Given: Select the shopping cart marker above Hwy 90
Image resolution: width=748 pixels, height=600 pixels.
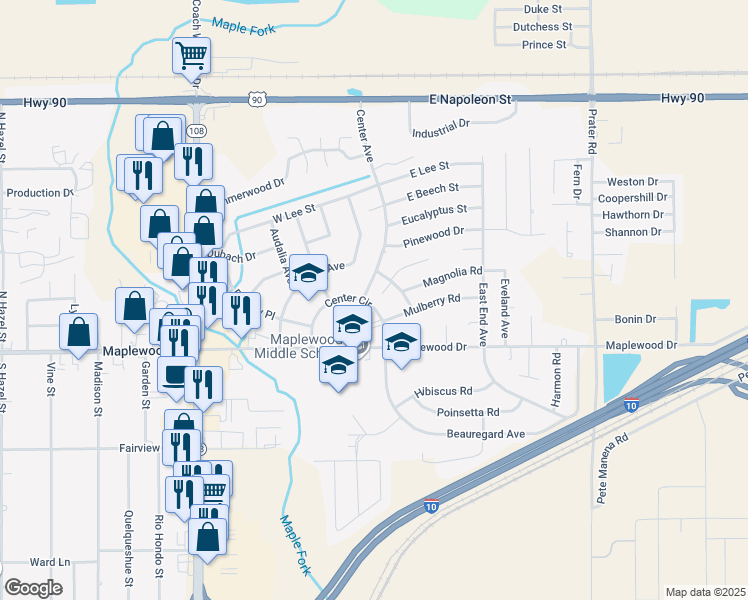Looking at the screenshot, I should coord(191,60).
